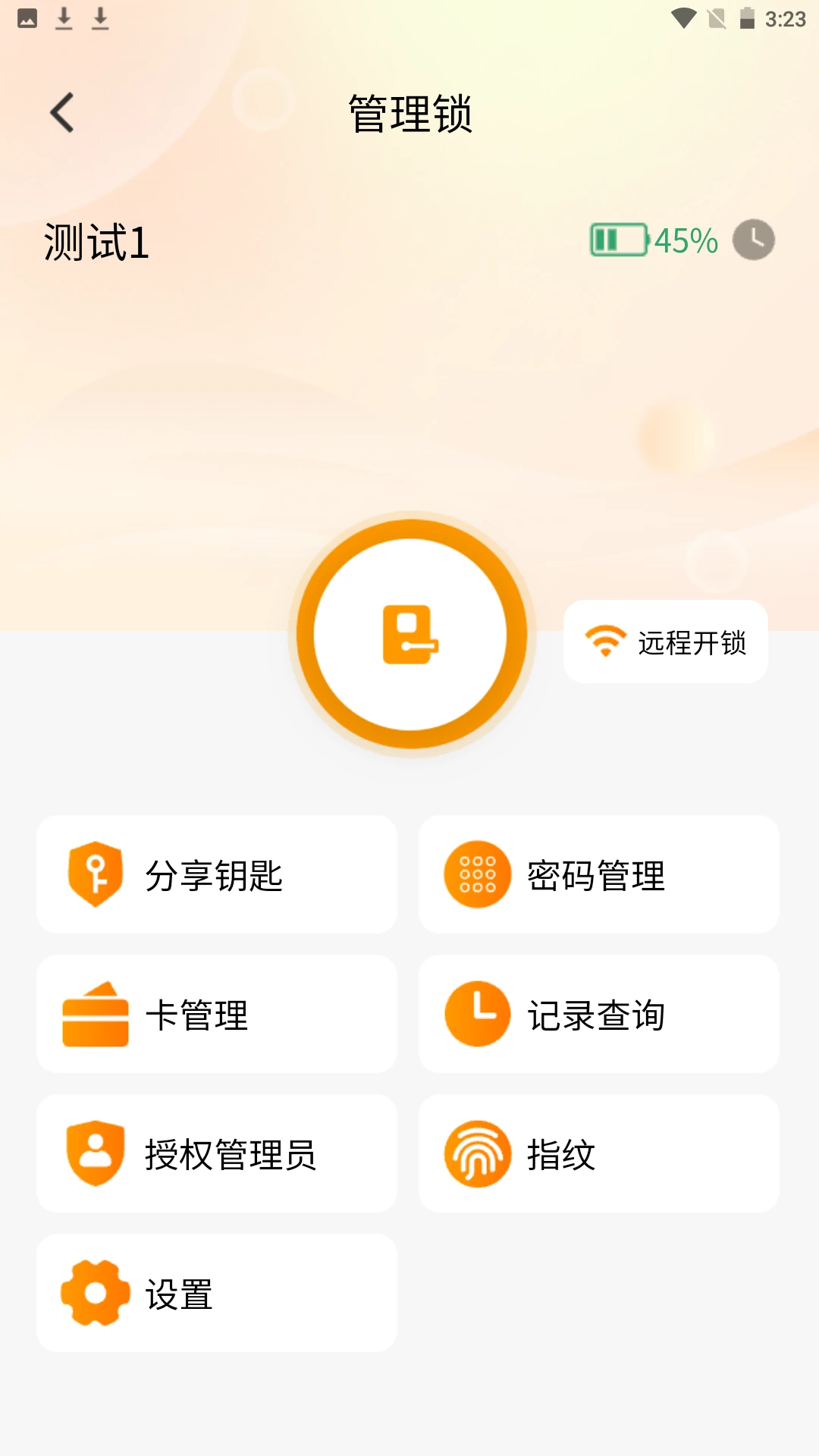819x1456 pixels.
Task: Tap the back arrow to leave 管理锁
Action: coord(61,111)
